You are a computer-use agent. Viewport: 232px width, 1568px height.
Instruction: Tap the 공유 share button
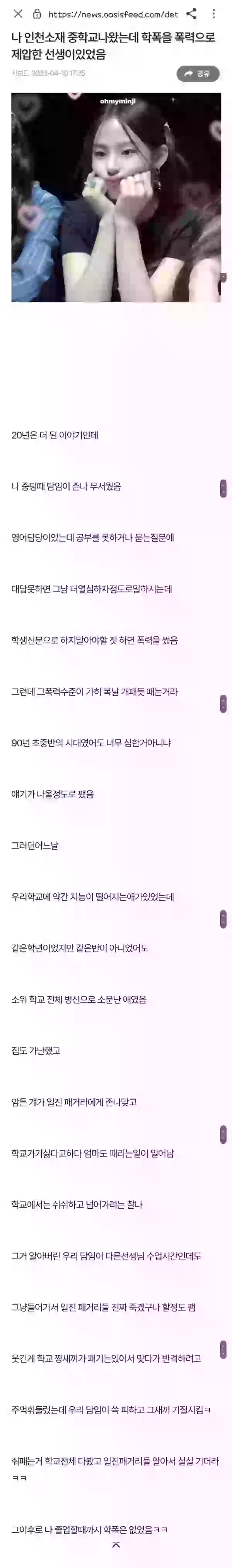point(197,74)
